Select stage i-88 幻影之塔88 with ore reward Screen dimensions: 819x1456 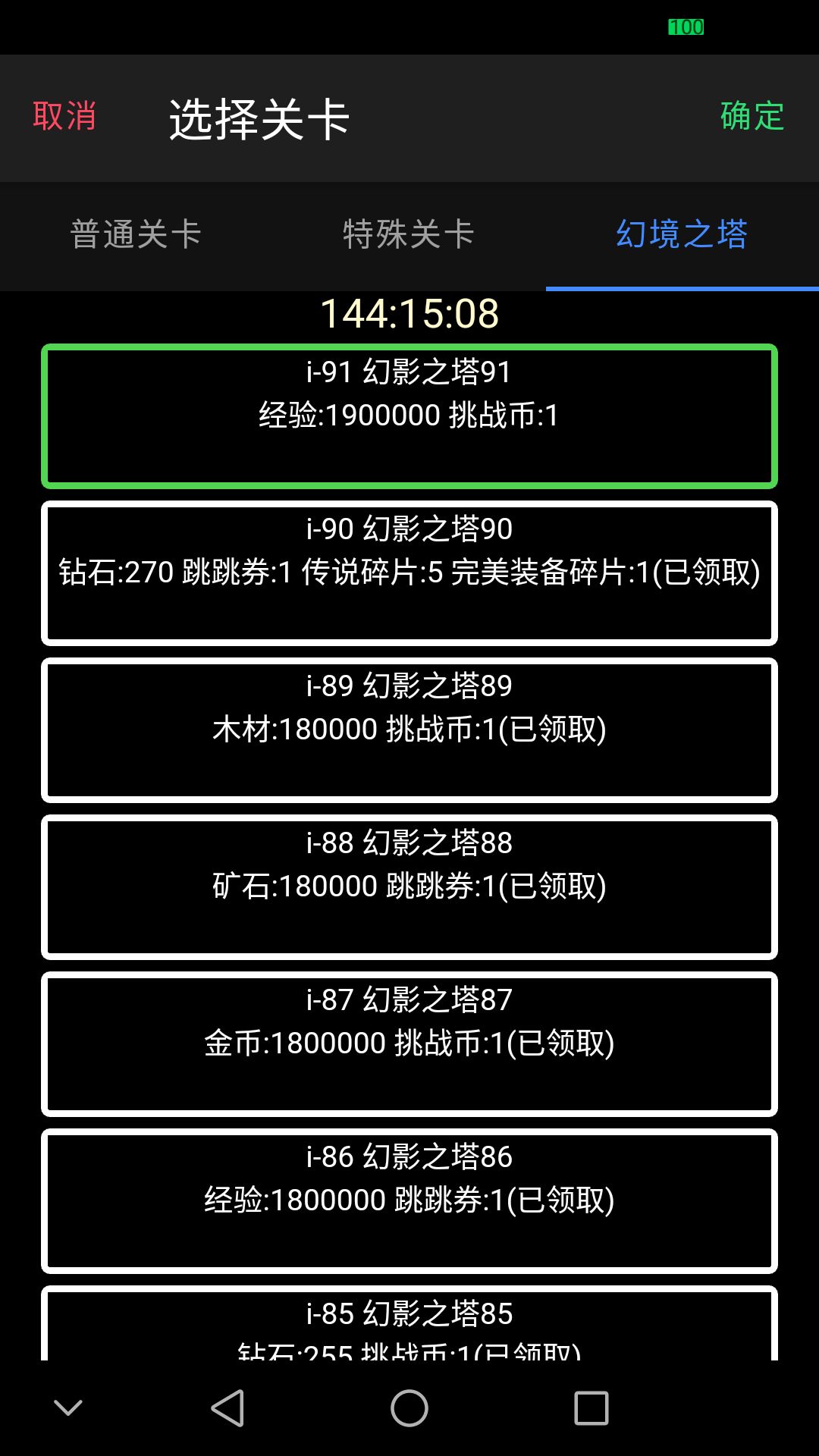tap(409, 883)
